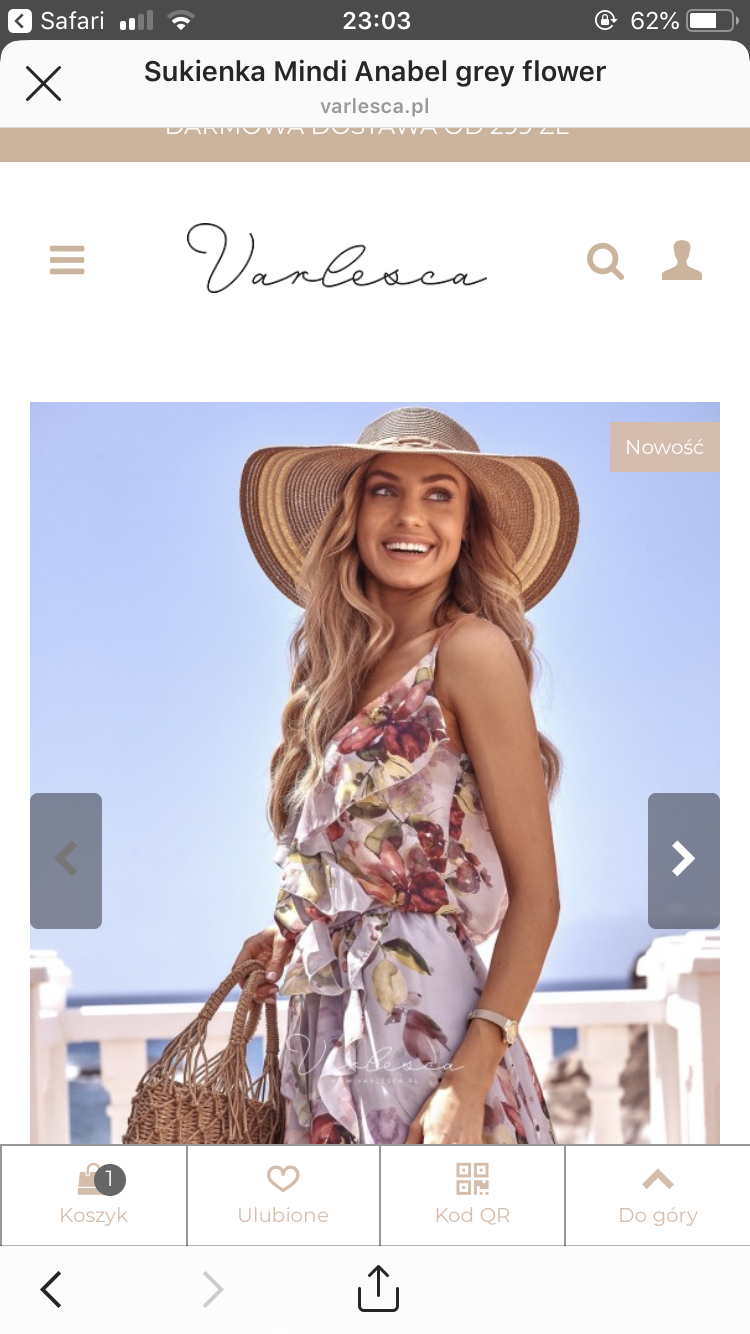Screen dimensions: 750x1334
Task: Close the in-app browser page
Action: [x=43, y=84]
